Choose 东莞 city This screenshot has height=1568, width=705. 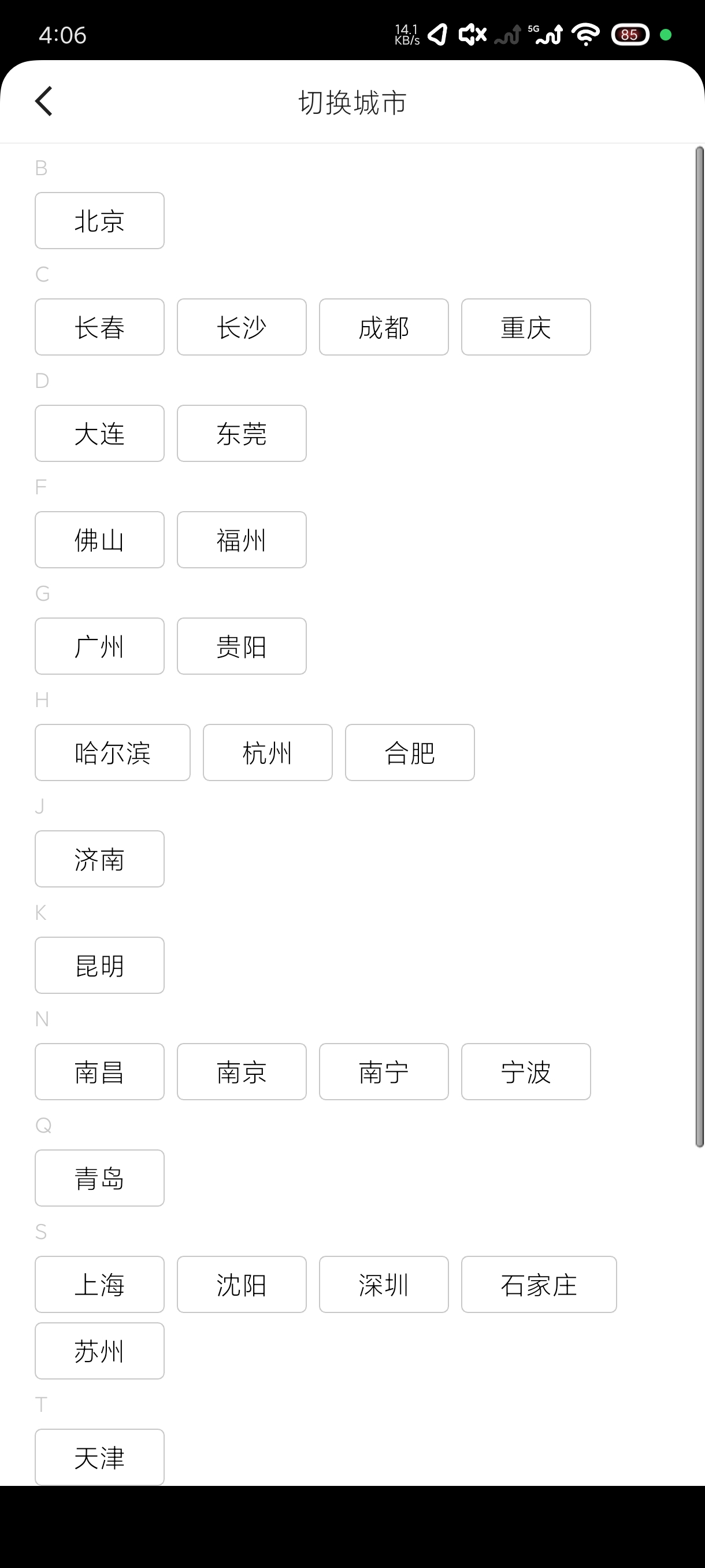pyautogui.click(x=242, y=433)
